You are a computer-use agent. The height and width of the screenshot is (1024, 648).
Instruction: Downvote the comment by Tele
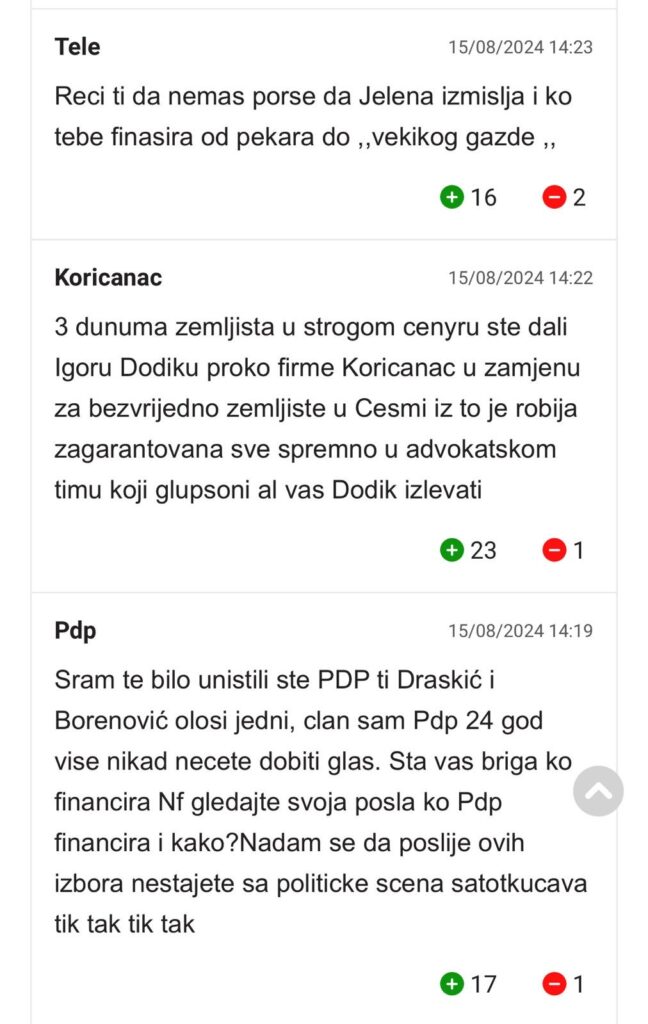(x=554, y=197)
